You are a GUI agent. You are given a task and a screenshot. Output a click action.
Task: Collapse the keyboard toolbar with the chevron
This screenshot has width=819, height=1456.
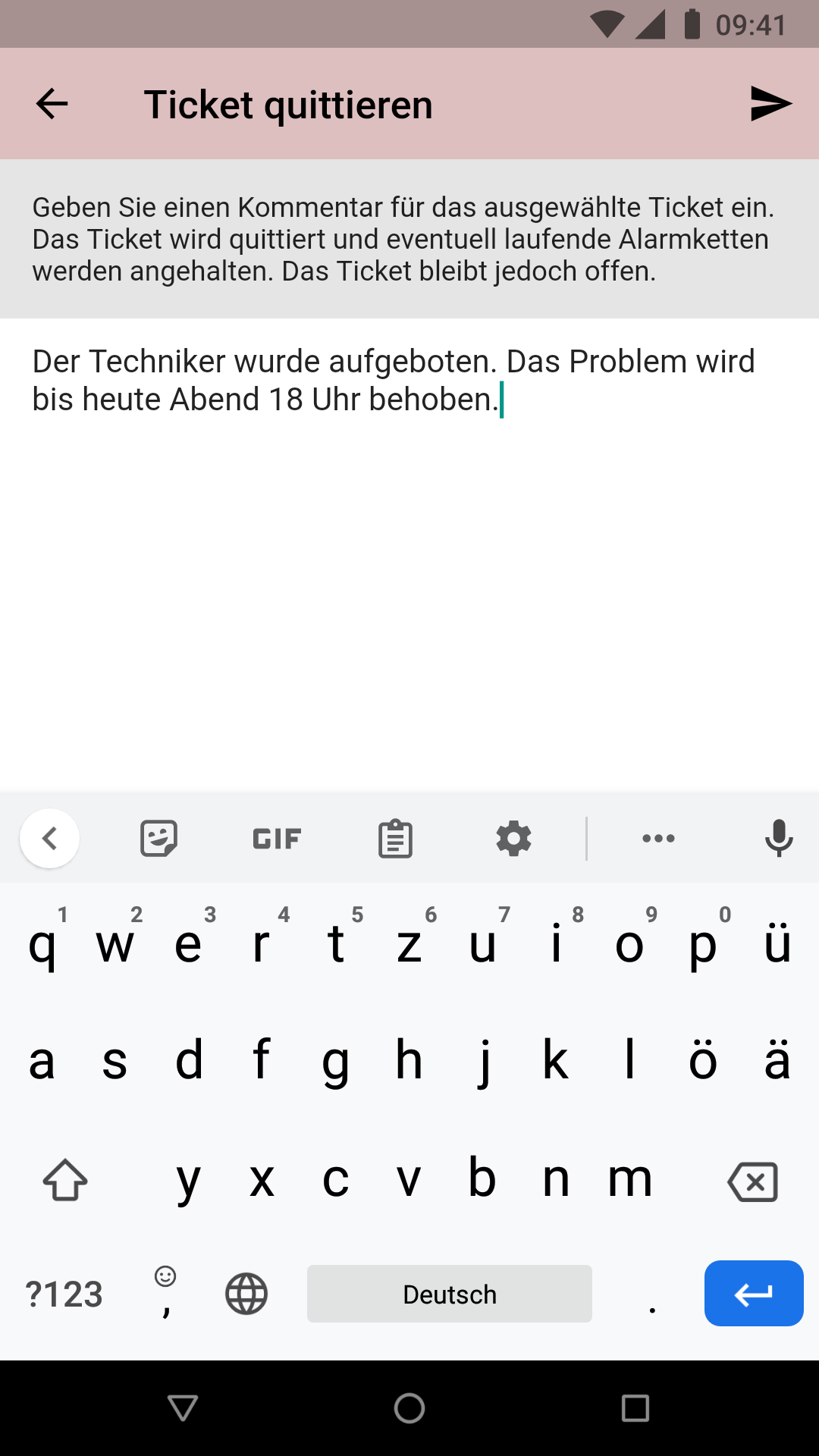pyautogui.click(x=50, y=839)
